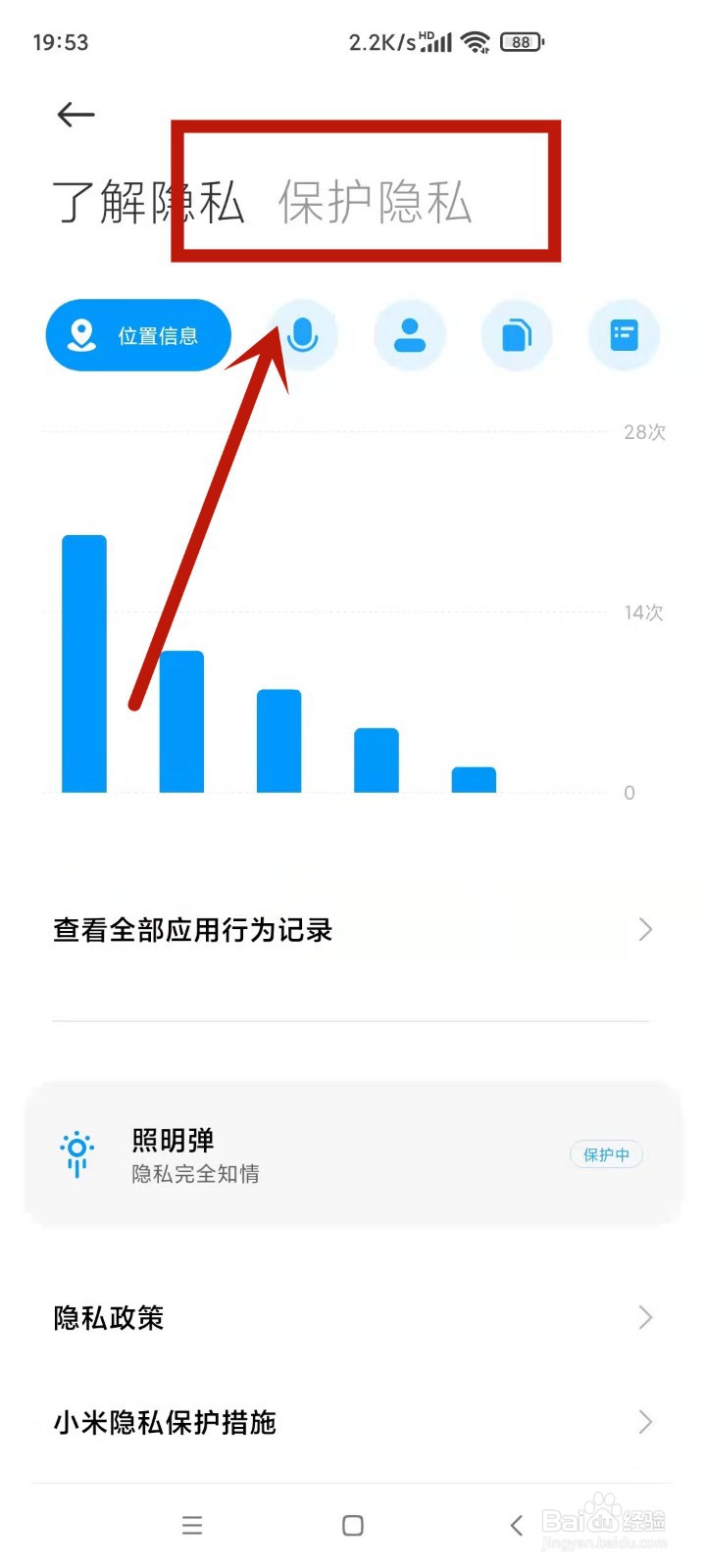Toggle the 位置信息 location filter chip
This screenshot has width=706, height=1568.
[x=137, y=335]
